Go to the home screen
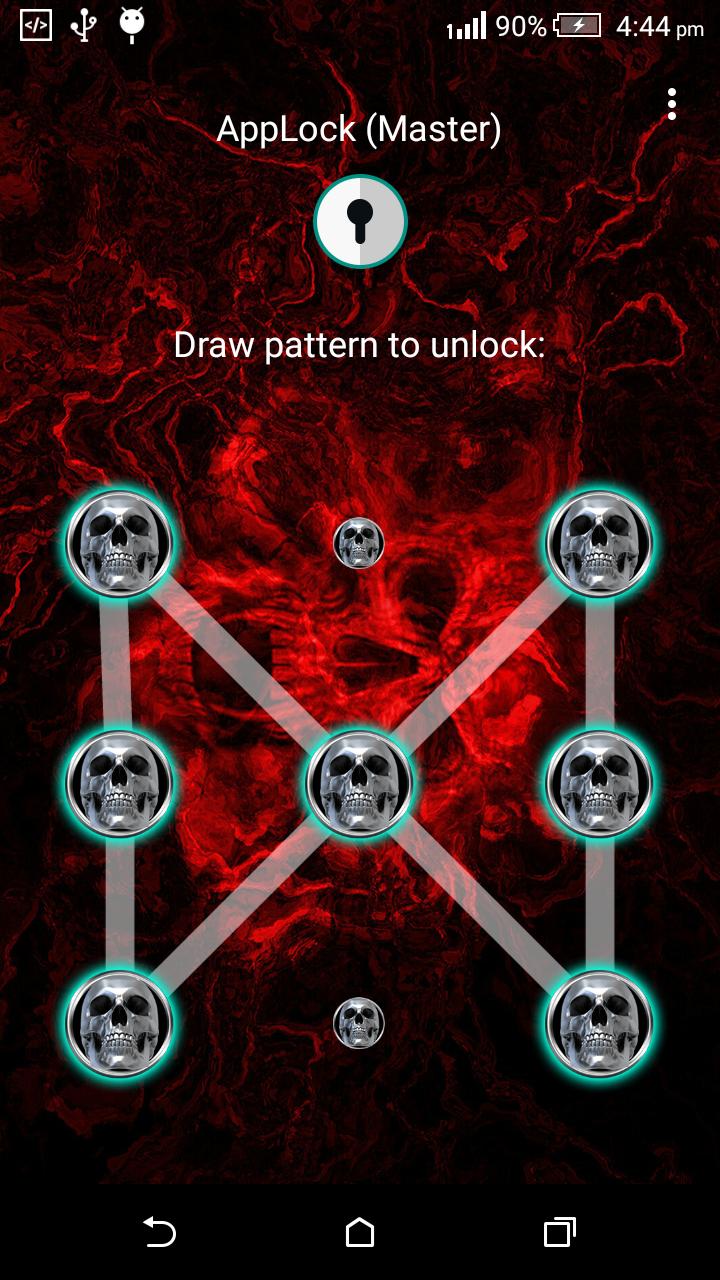The width and height of the screenshot is (720, 1280). [x=360, y=1232]
